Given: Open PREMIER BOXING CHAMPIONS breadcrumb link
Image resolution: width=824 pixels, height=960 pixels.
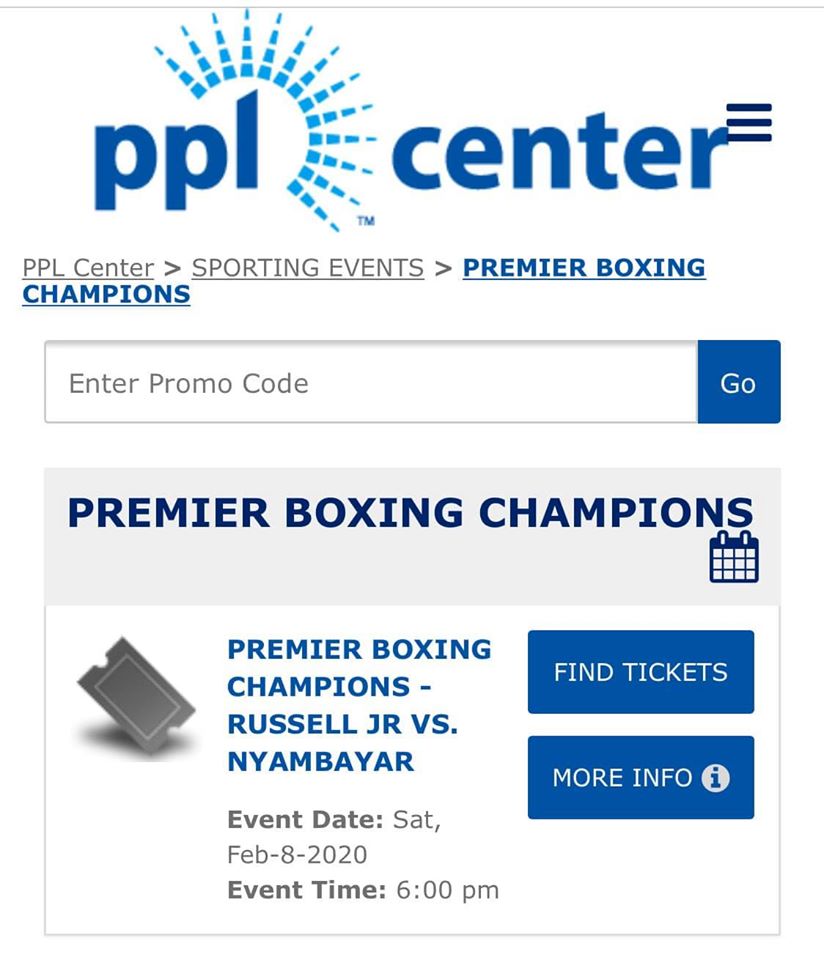Looking at the screenshot, I should [583, 268].
